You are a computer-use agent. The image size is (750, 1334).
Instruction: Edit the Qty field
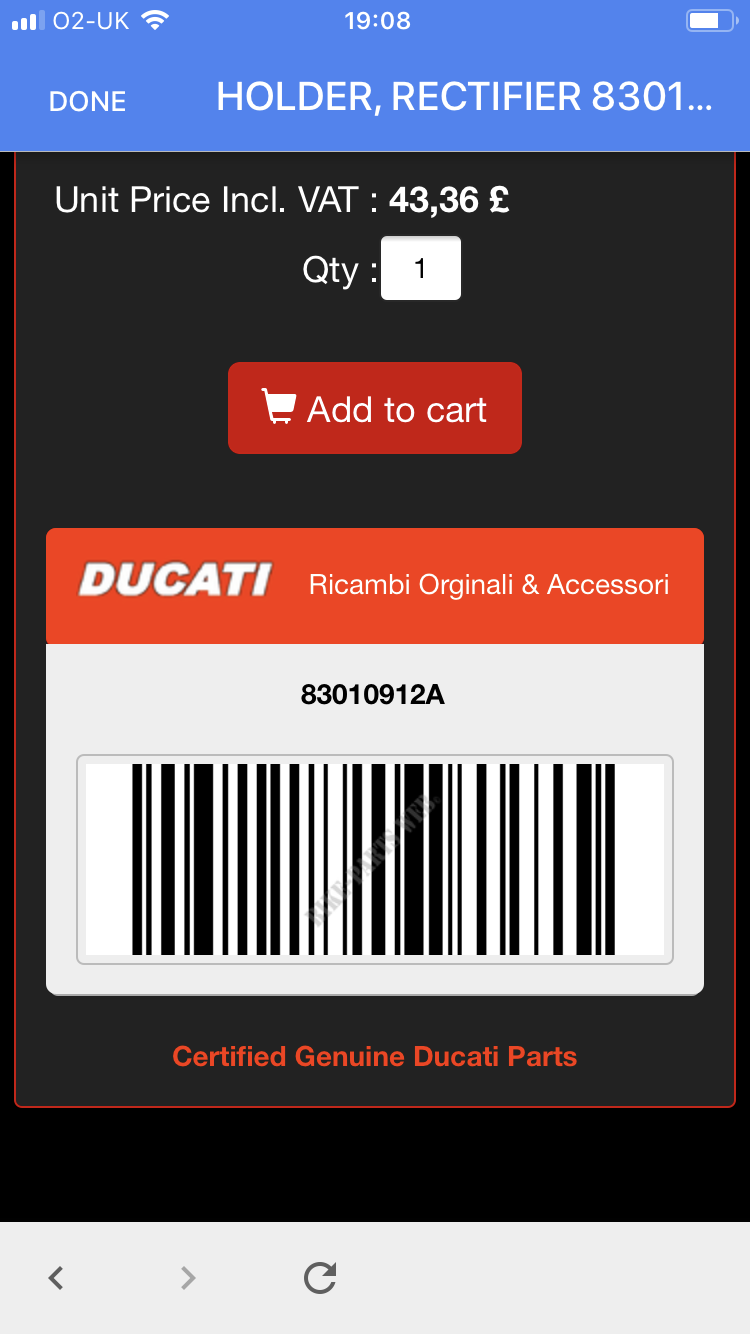(x=421, y=268)
